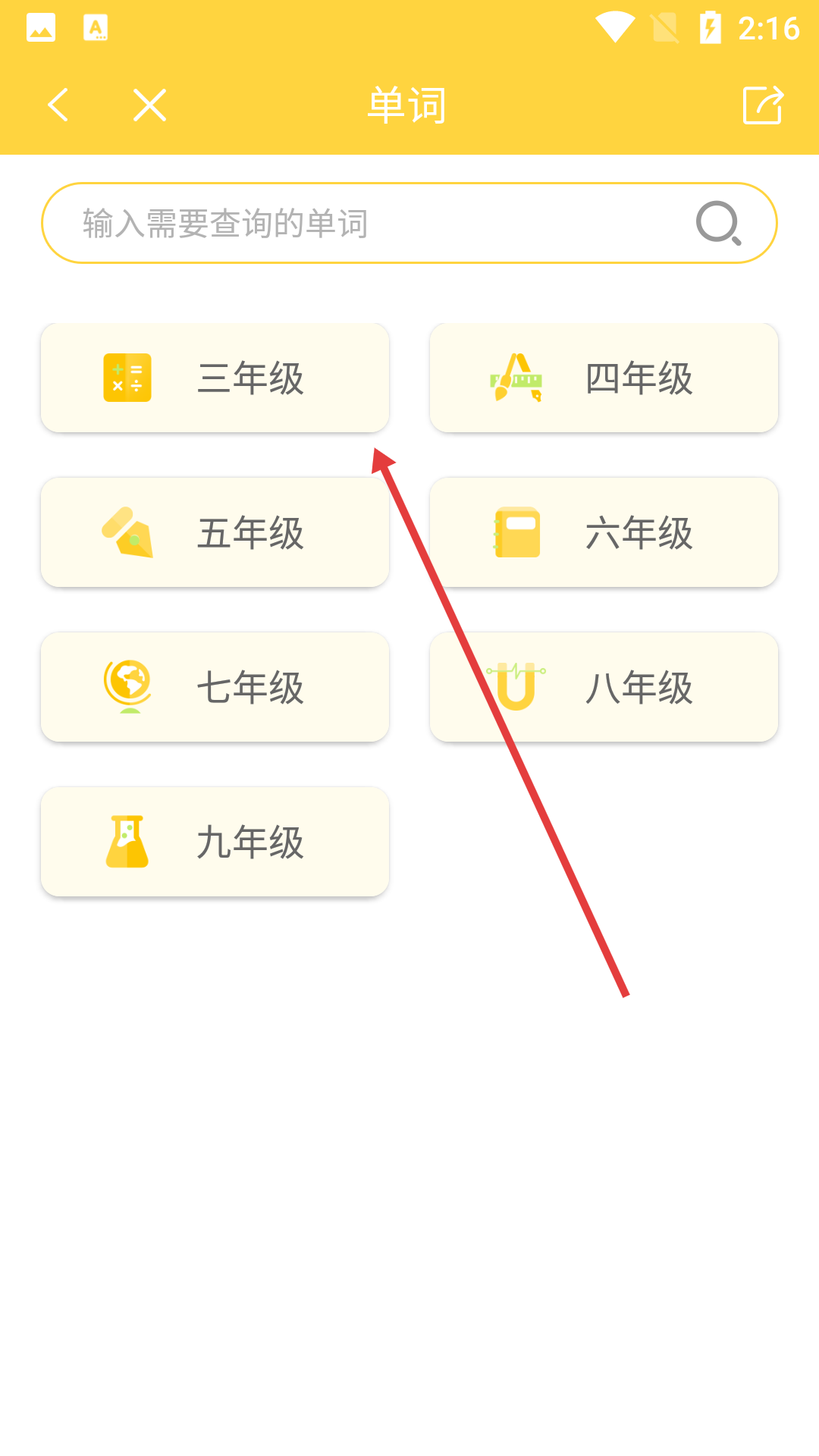Screen dimensions: 819x1456
Task: Choose 七年级 vocabulary
Action: coord(215,687)
